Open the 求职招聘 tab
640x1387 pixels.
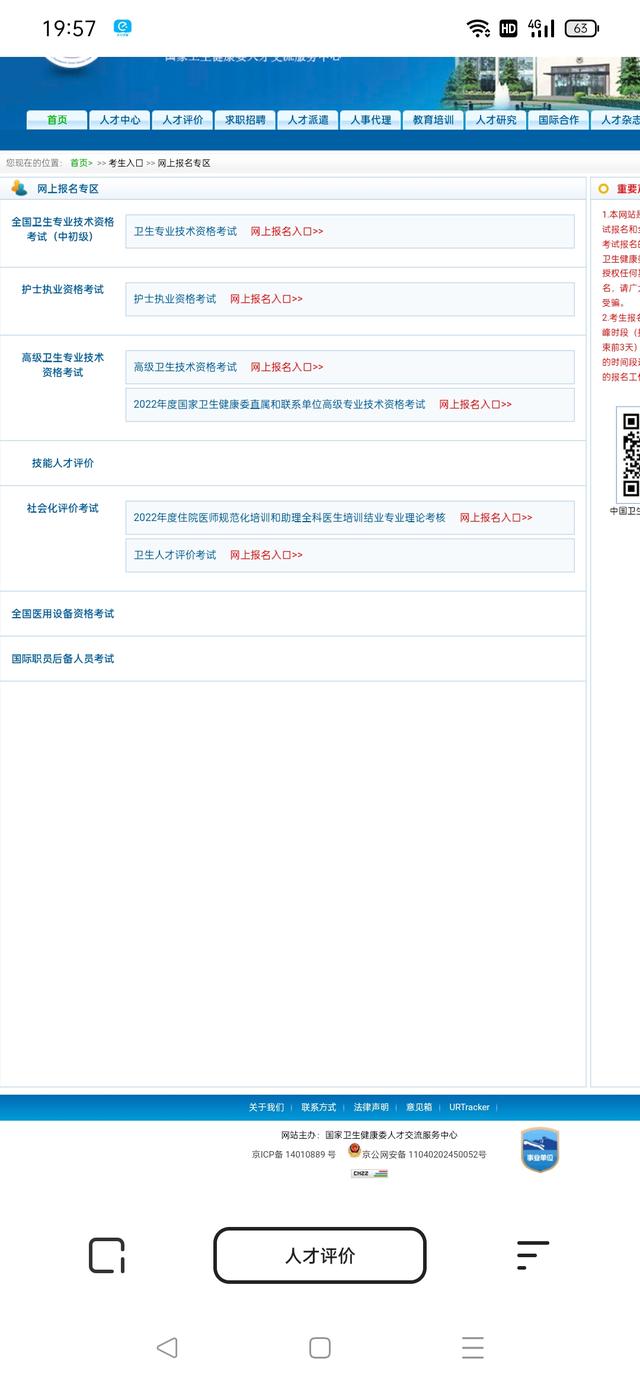click(x=245, y=120)
